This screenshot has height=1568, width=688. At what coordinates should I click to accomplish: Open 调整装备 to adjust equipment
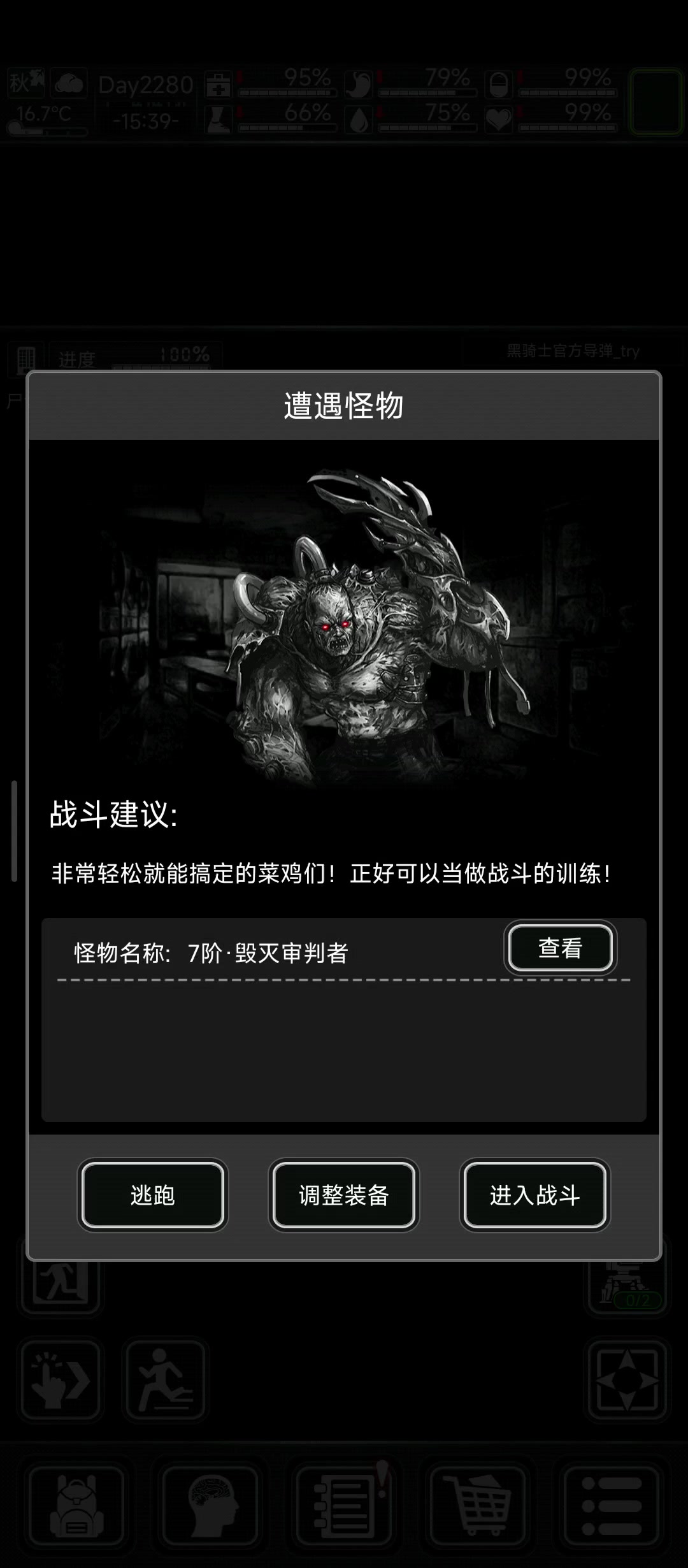click(344, 1195)
